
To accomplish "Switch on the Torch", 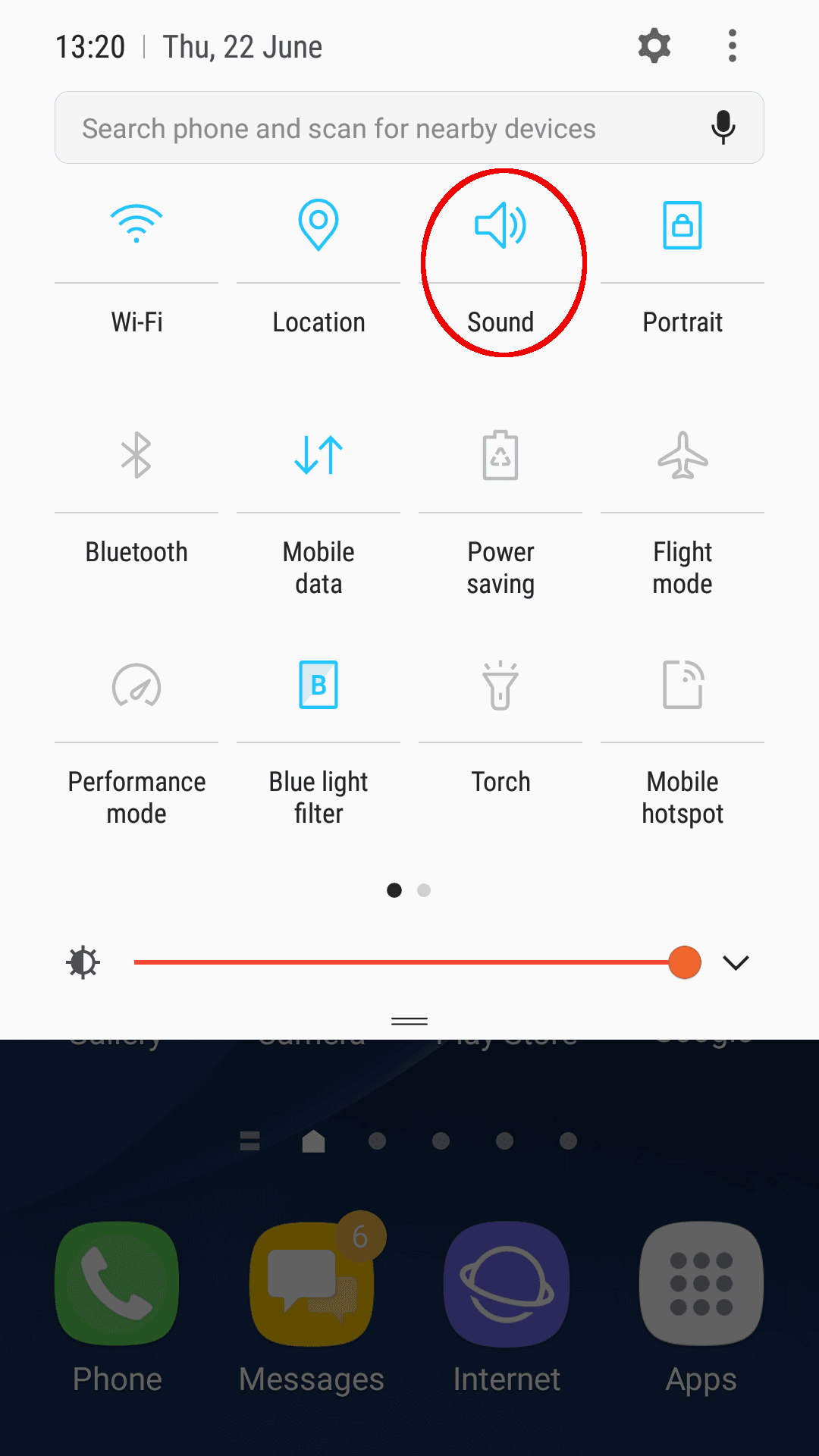I will 500,686.
